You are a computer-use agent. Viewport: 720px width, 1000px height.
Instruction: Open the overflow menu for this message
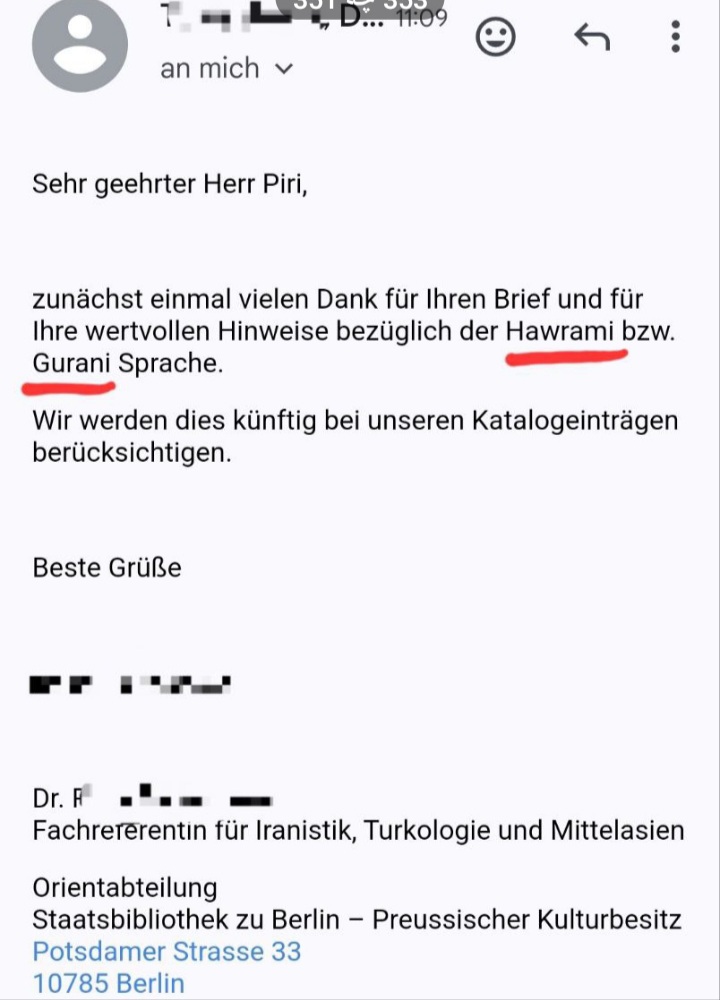[x=676, y=38]
